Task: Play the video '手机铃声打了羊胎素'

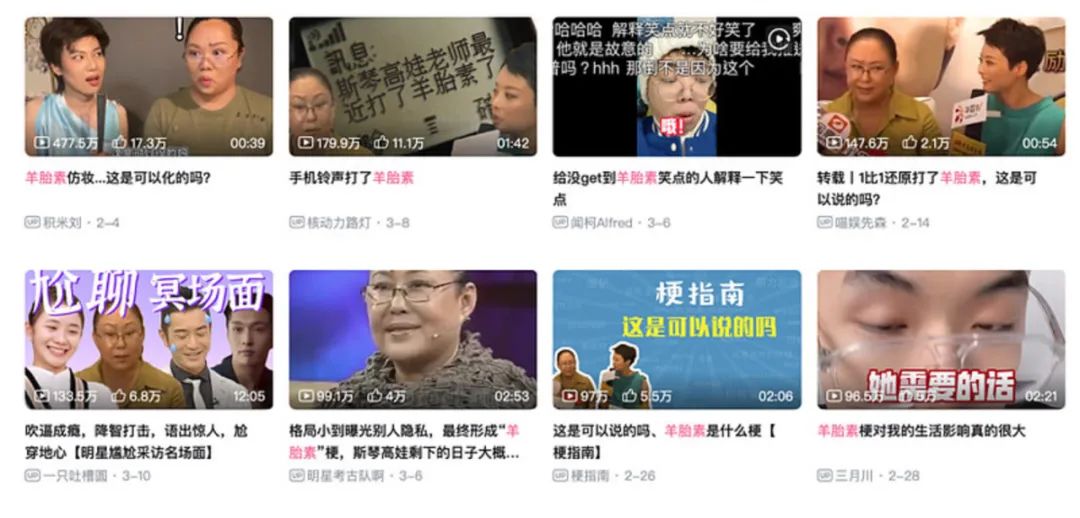Action: click(x=412, y=86)
